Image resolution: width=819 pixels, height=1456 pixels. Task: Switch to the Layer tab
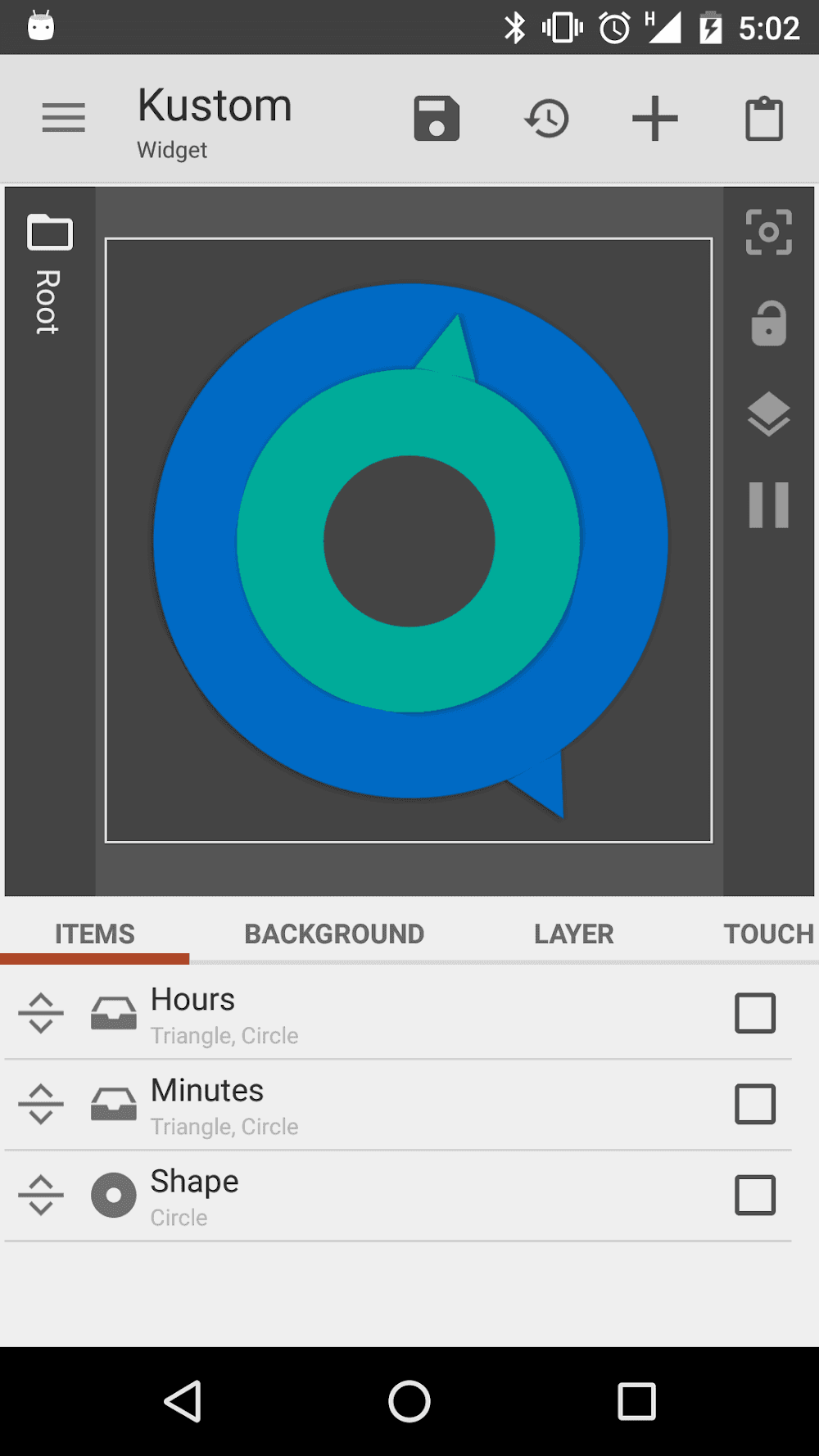point(573,934)
